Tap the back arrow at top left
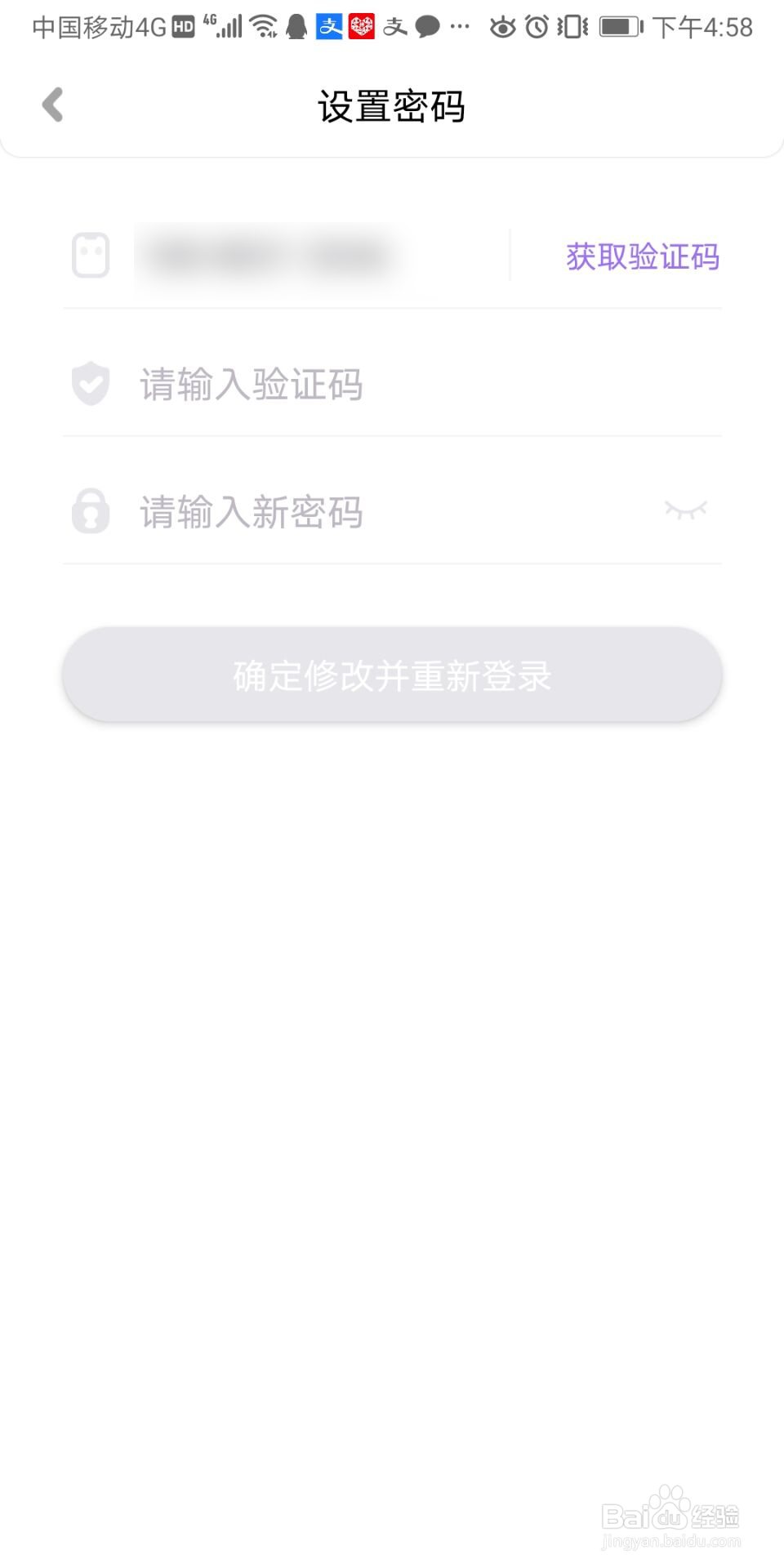Viewport: 784px width, 1568px height. tap(52, 106)
